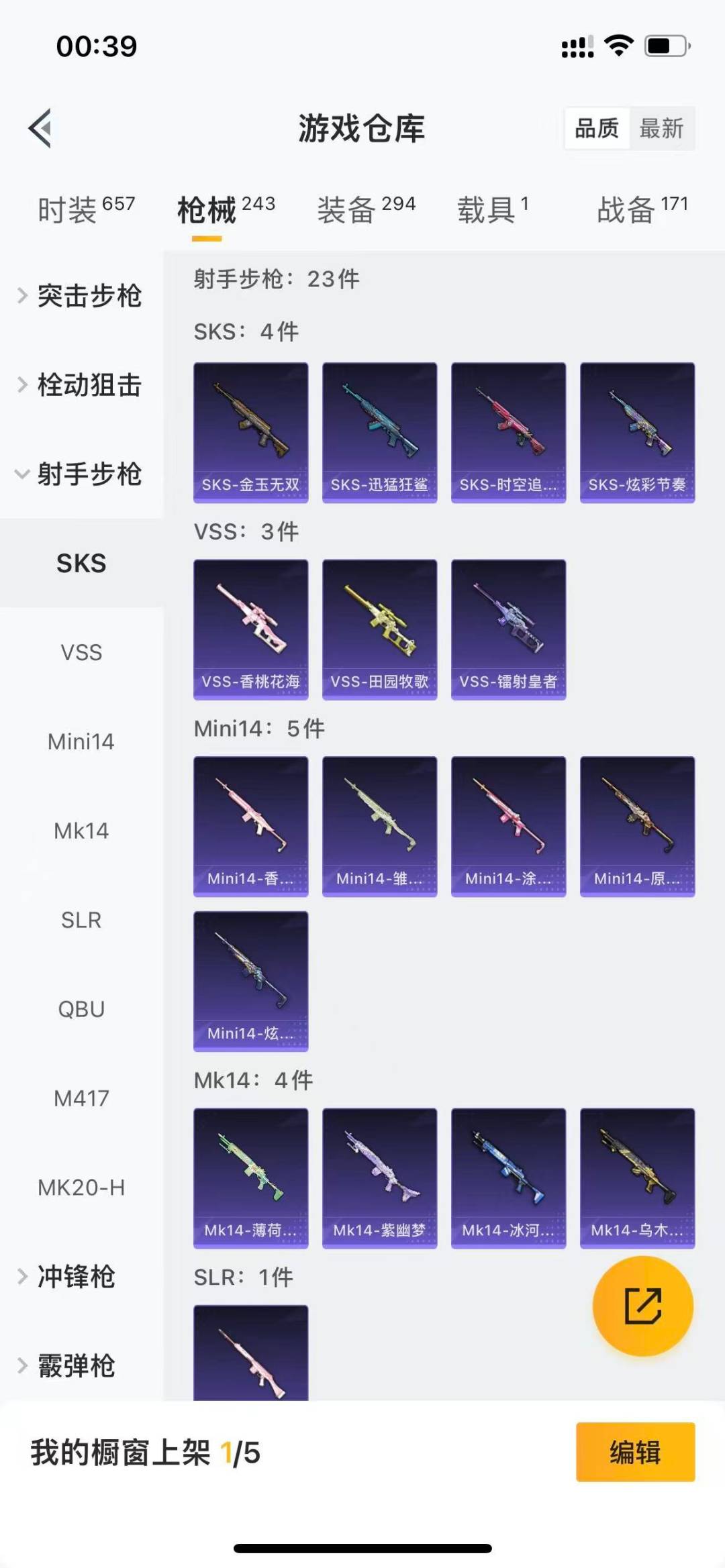Tap the 编辑 button

(x=634, y=1452)
